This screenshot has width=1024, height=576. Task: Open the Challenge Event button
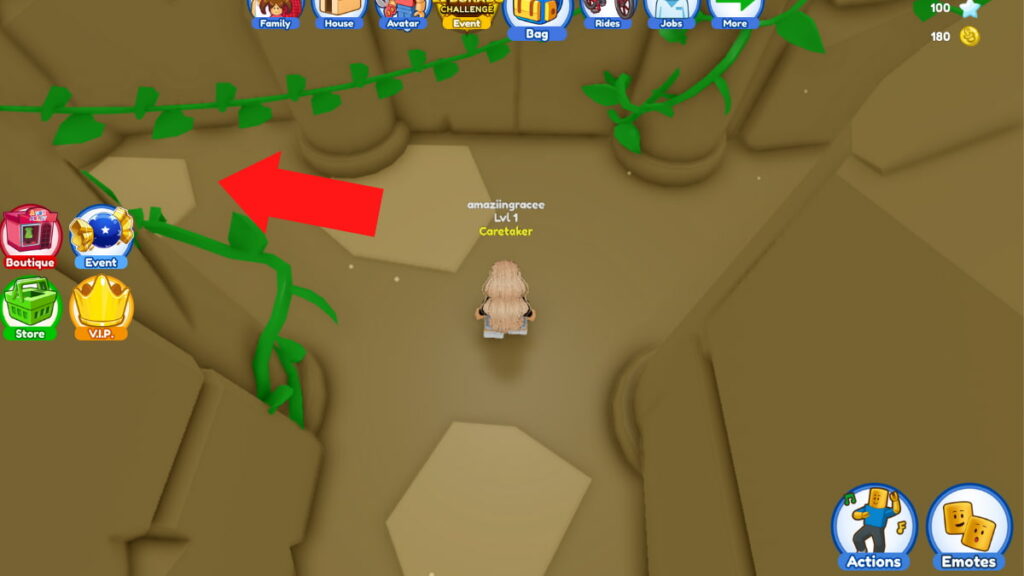(467, 12)
